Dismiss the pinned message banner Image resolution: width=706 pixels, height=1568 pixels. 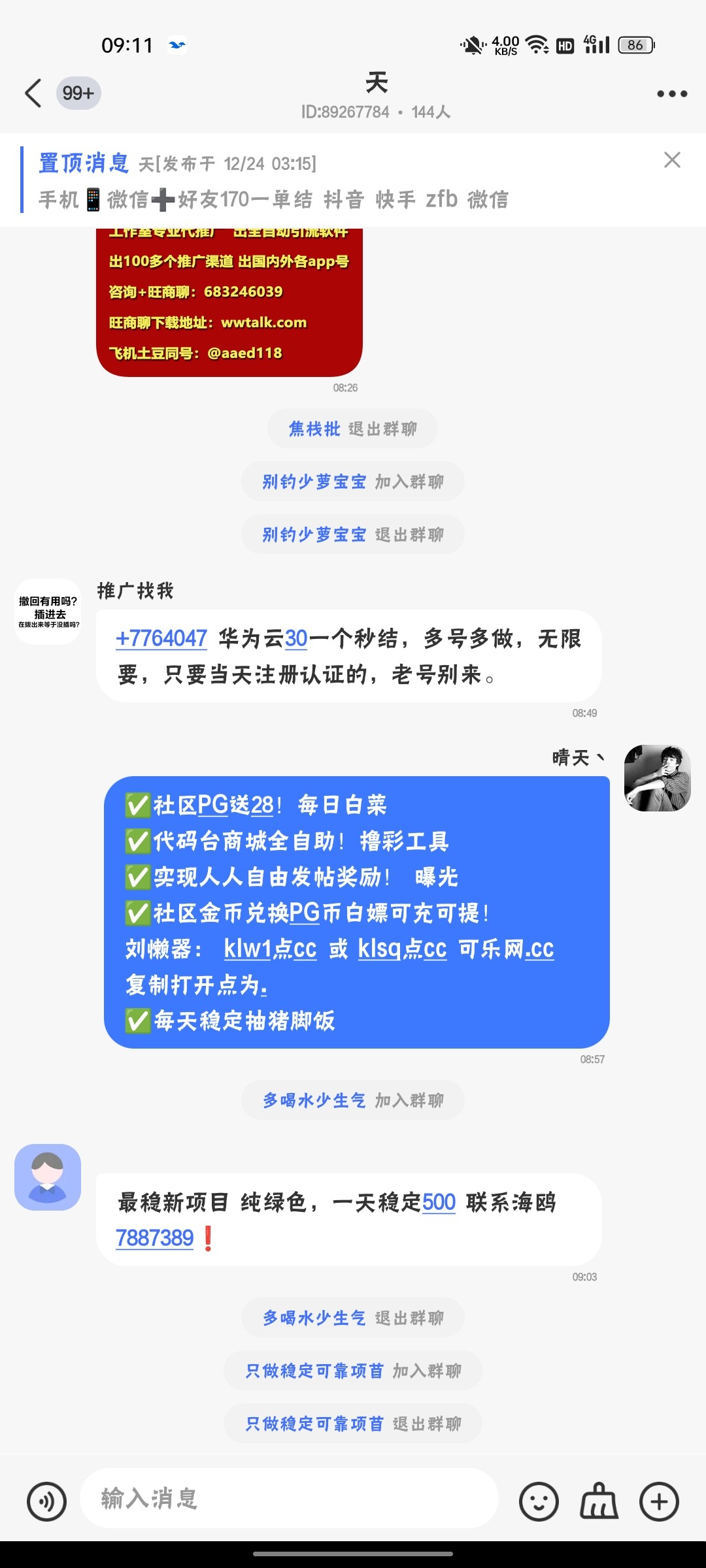[671, 160]
